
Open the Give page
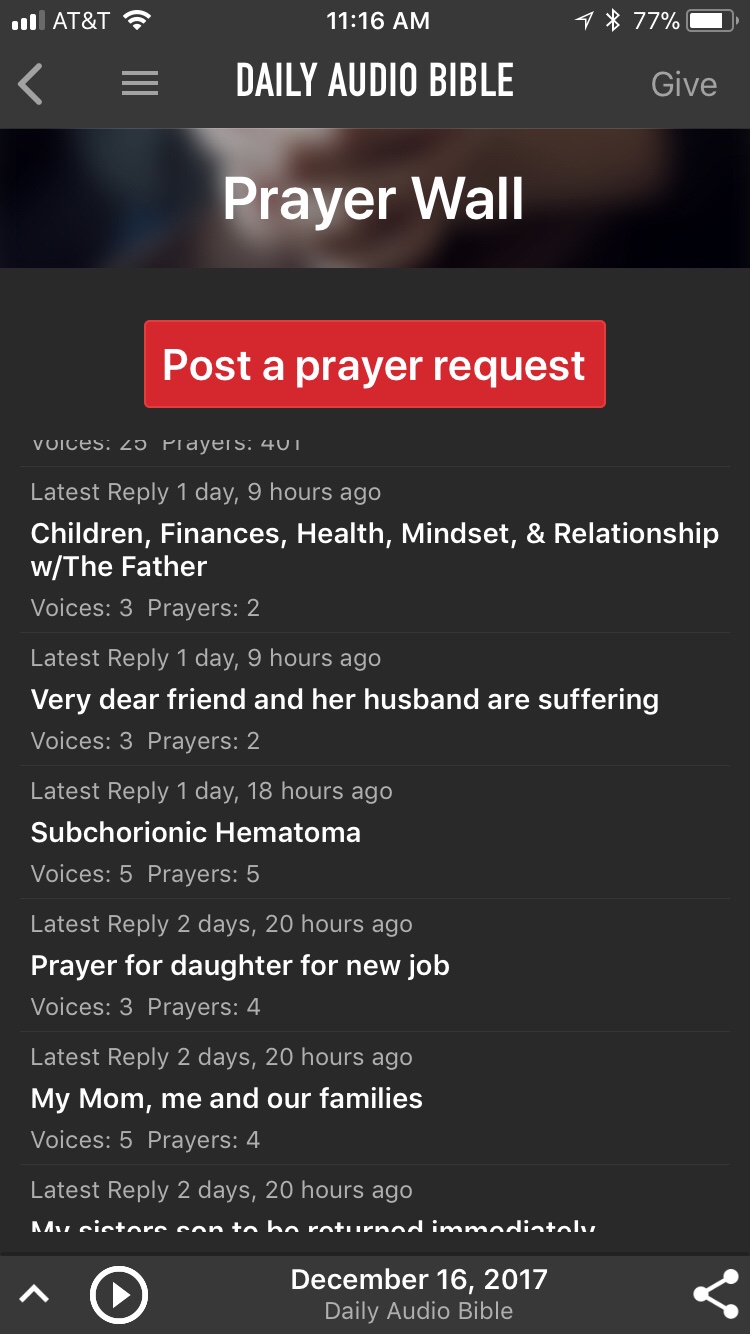tap(683, 84)
